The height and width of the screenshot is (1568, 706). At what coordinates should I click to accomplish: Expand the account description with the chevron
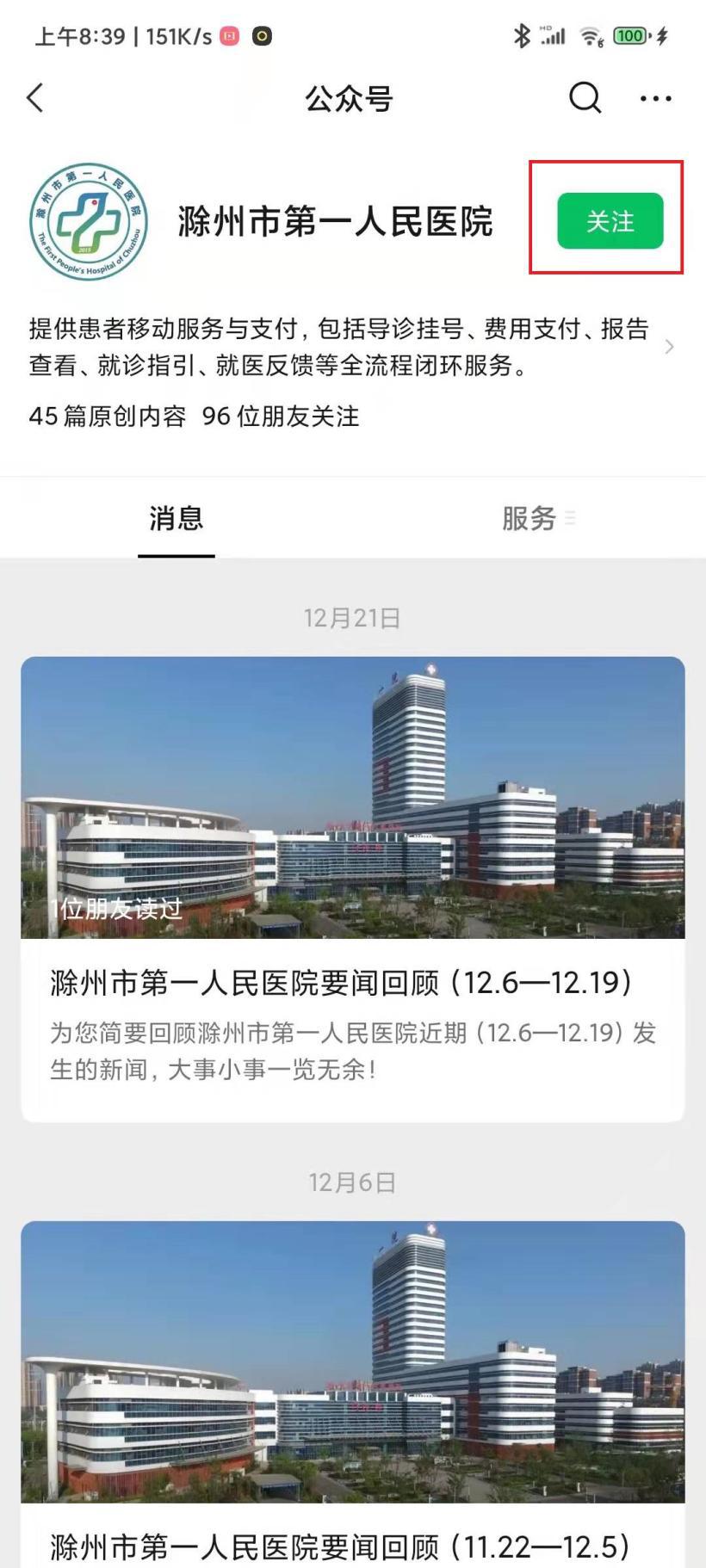tap(669, 347)
